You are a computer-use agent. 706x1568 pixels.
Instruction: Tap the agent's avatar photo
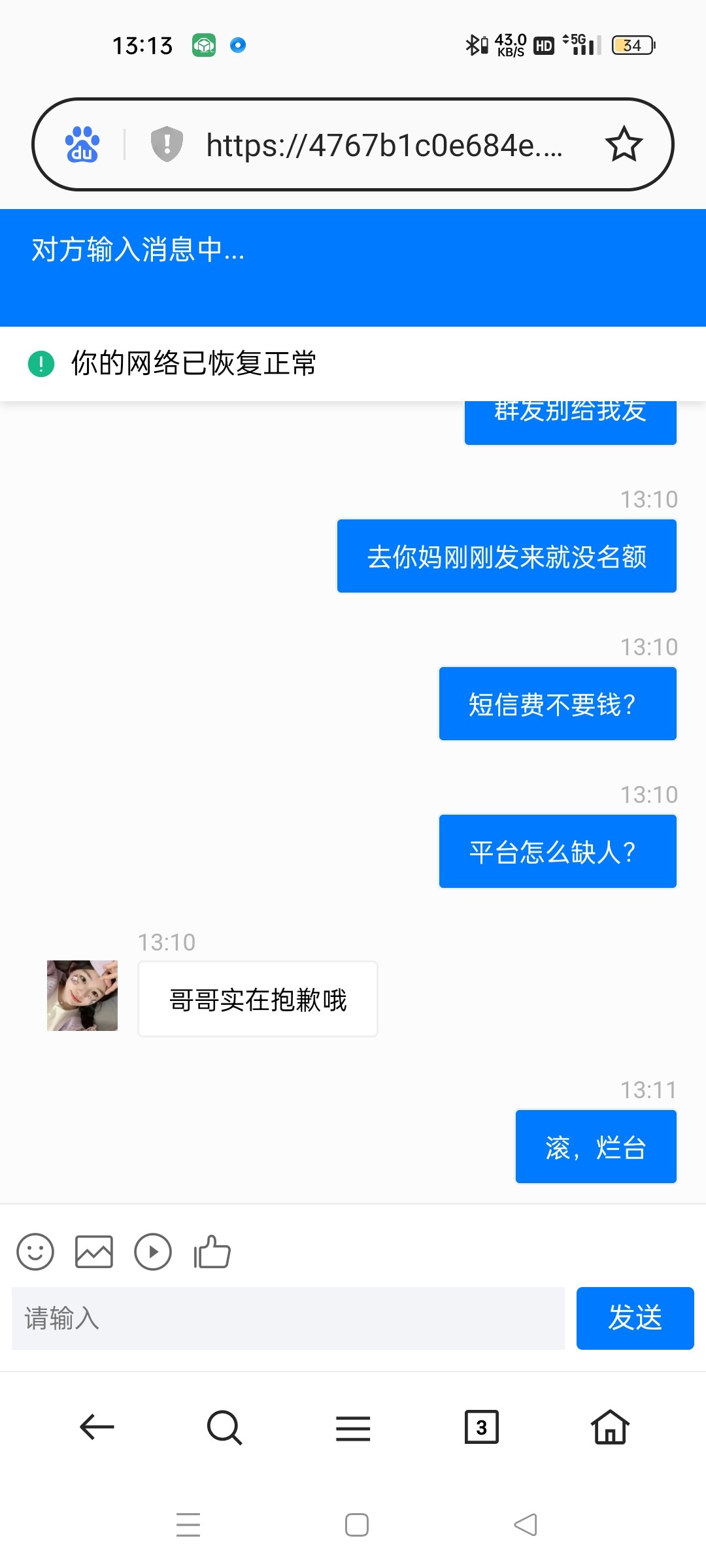(x=82, y=996)
